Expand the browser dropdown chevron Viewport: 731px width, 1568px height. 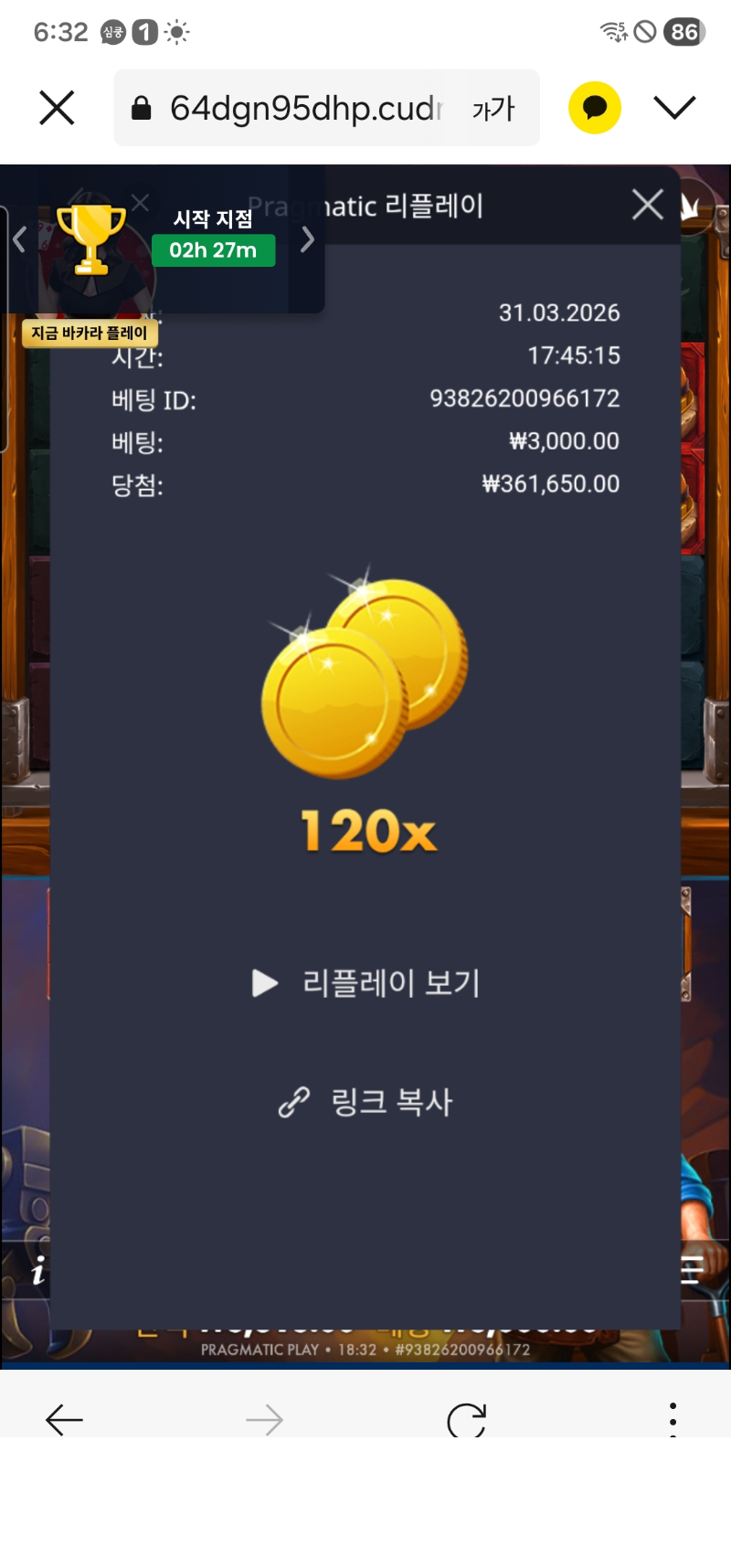674,108
